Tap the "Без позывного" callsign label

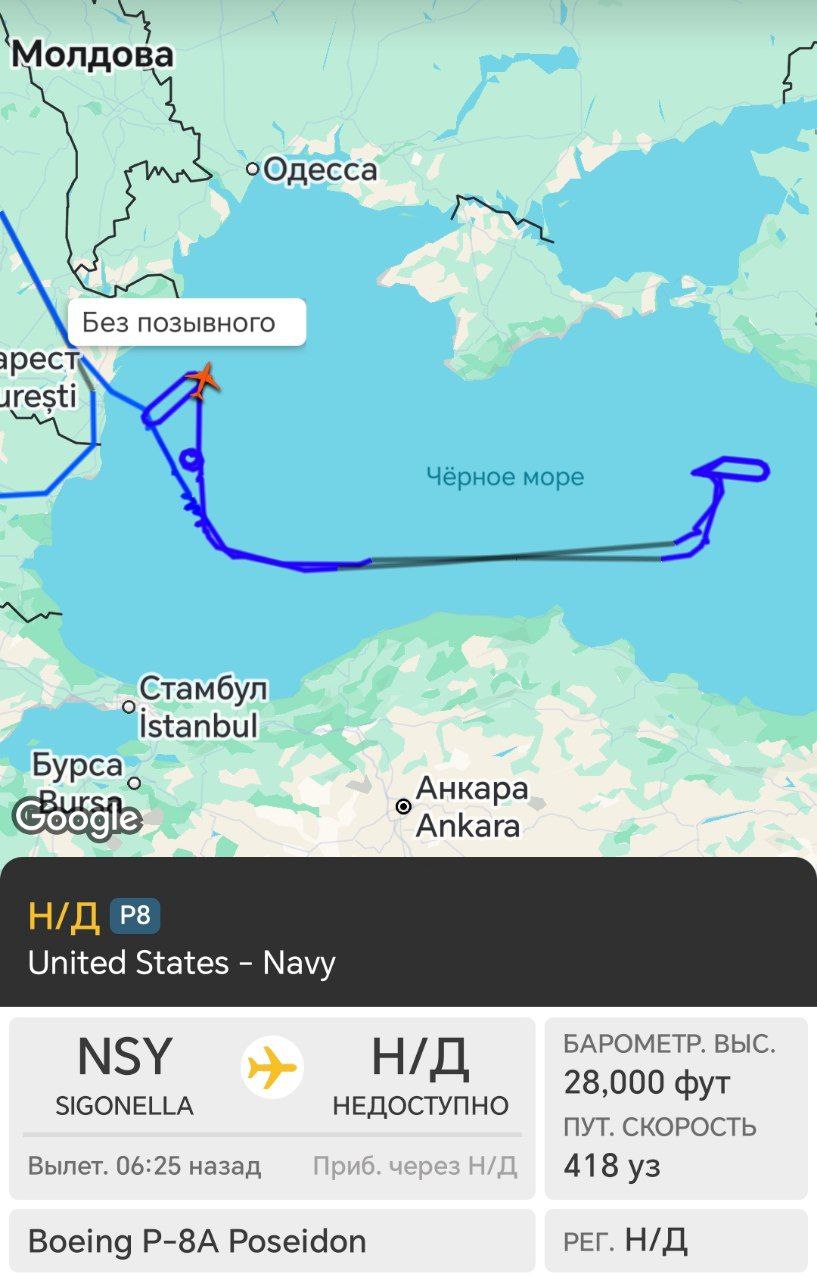pyautogui.click(x=186, y=323)
